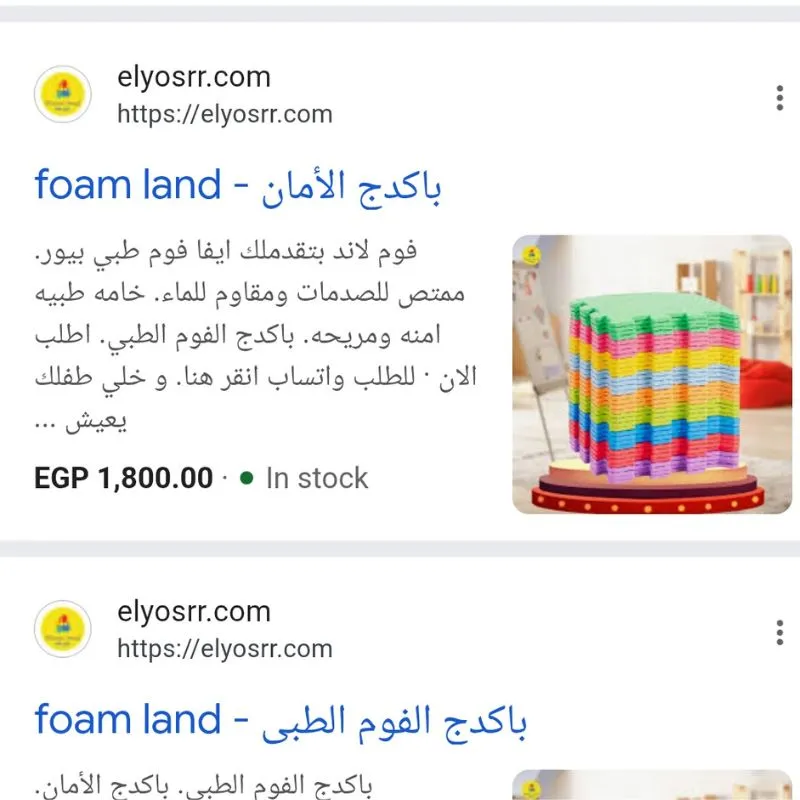
Task: Open the 'foam land - باكدج الفوم الطبى' result link
Action: tap(280, 720)
